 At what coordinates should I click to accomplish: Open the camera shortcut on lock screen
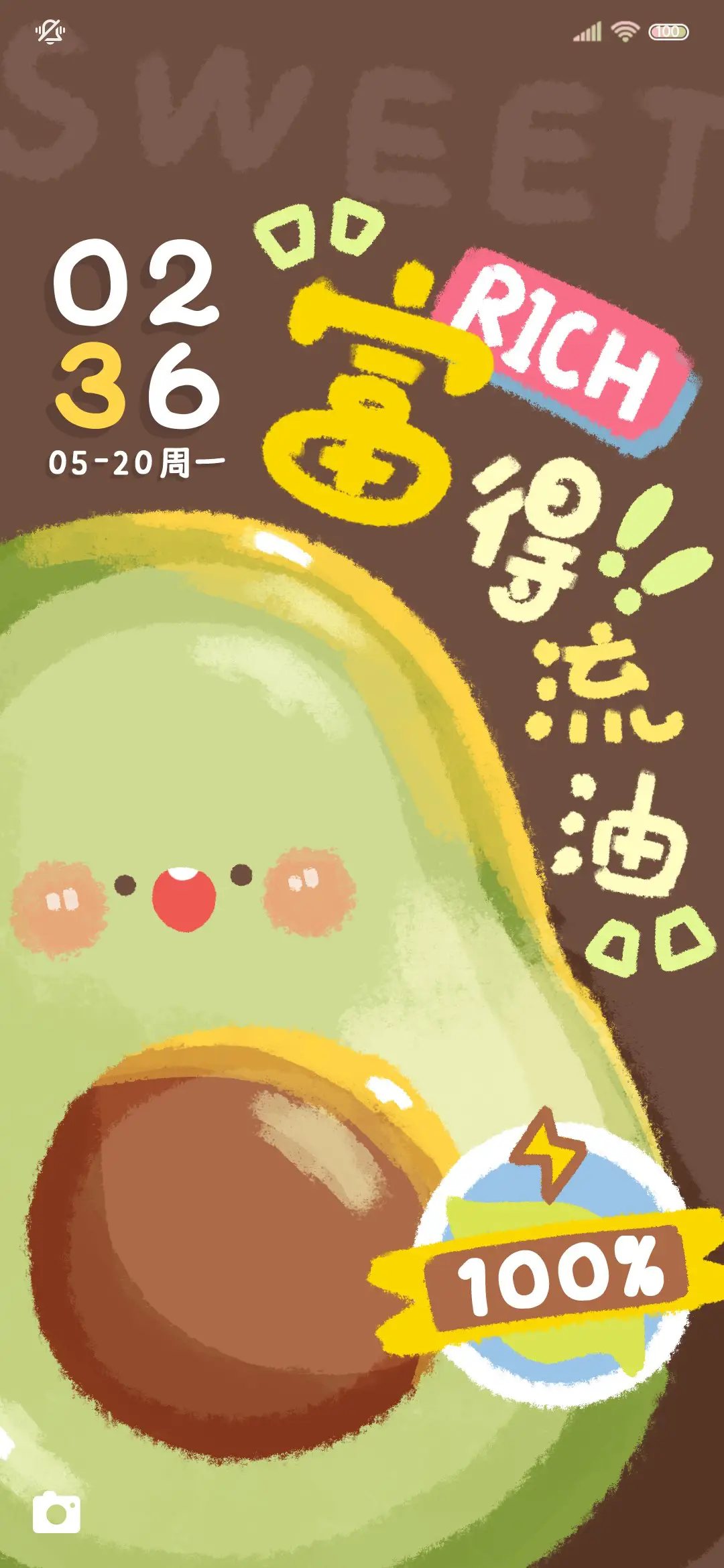coord(56,1512)
